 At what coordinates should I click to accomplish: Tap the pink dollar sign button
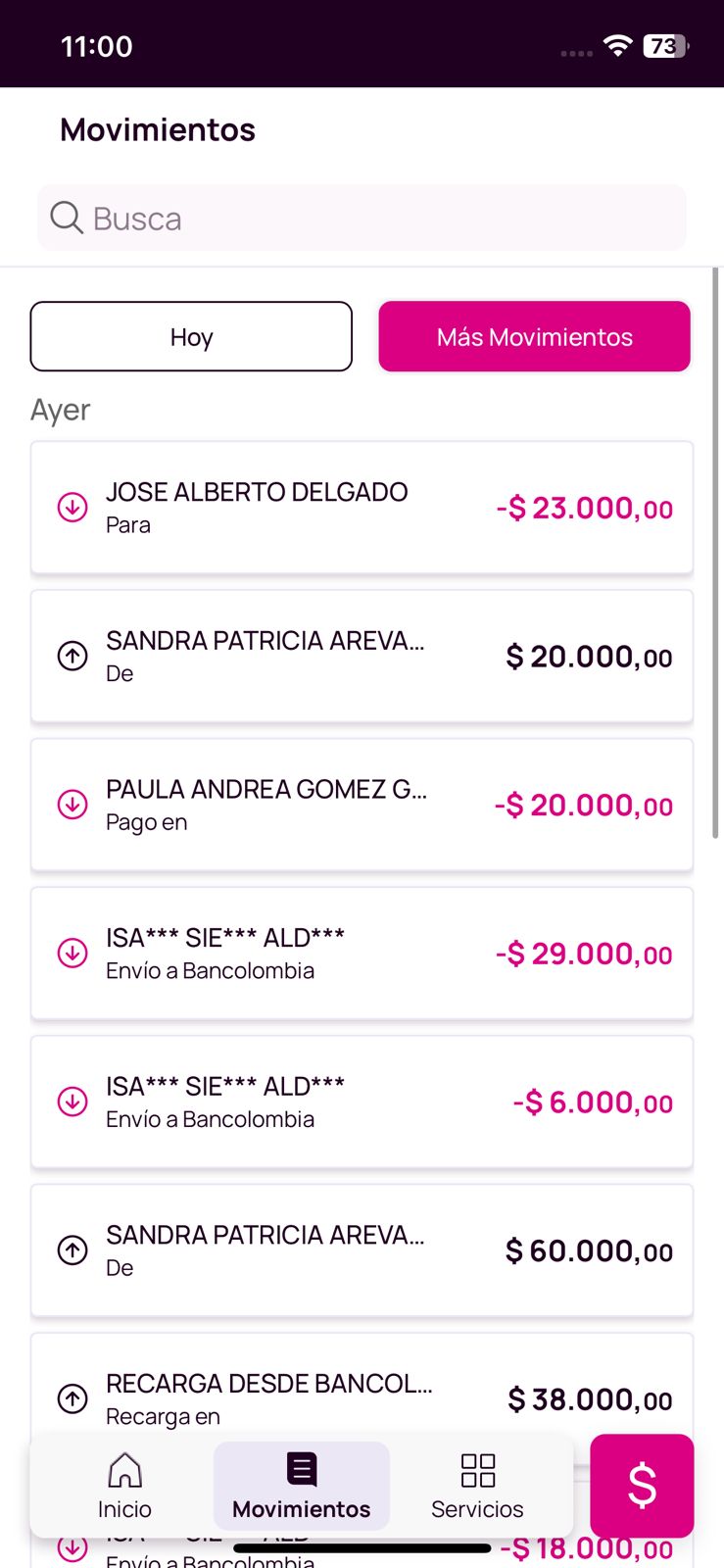(x=642, y=1485)
